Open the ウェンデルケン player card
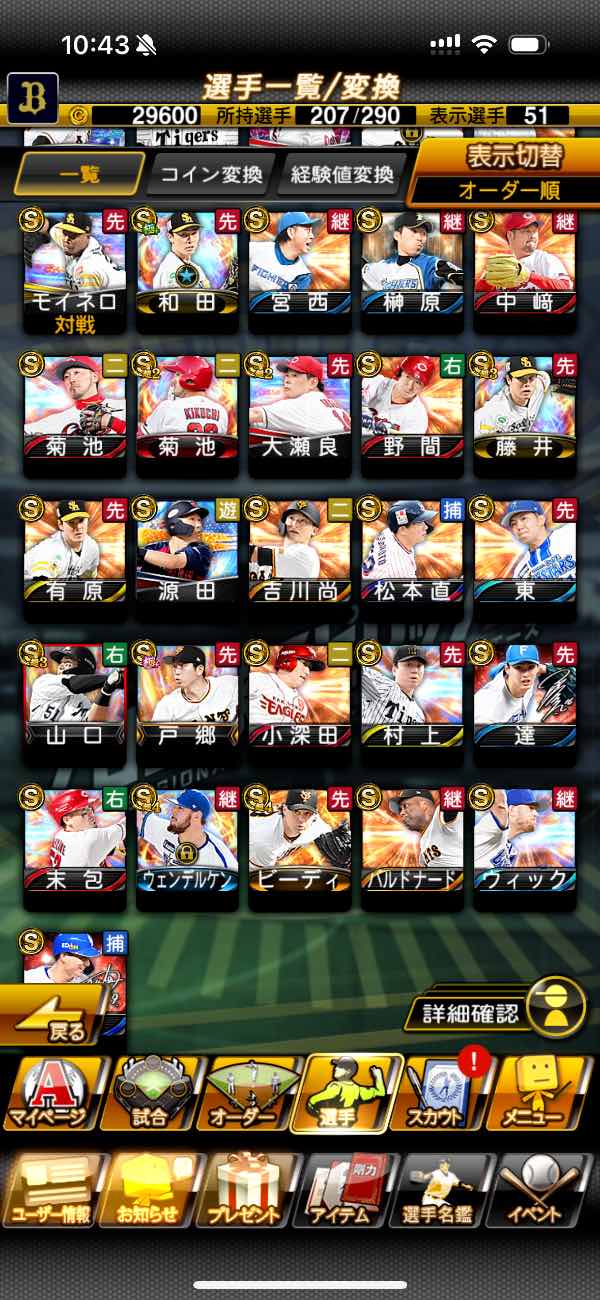Viewport: 600px width, 1300px height. 187,838
